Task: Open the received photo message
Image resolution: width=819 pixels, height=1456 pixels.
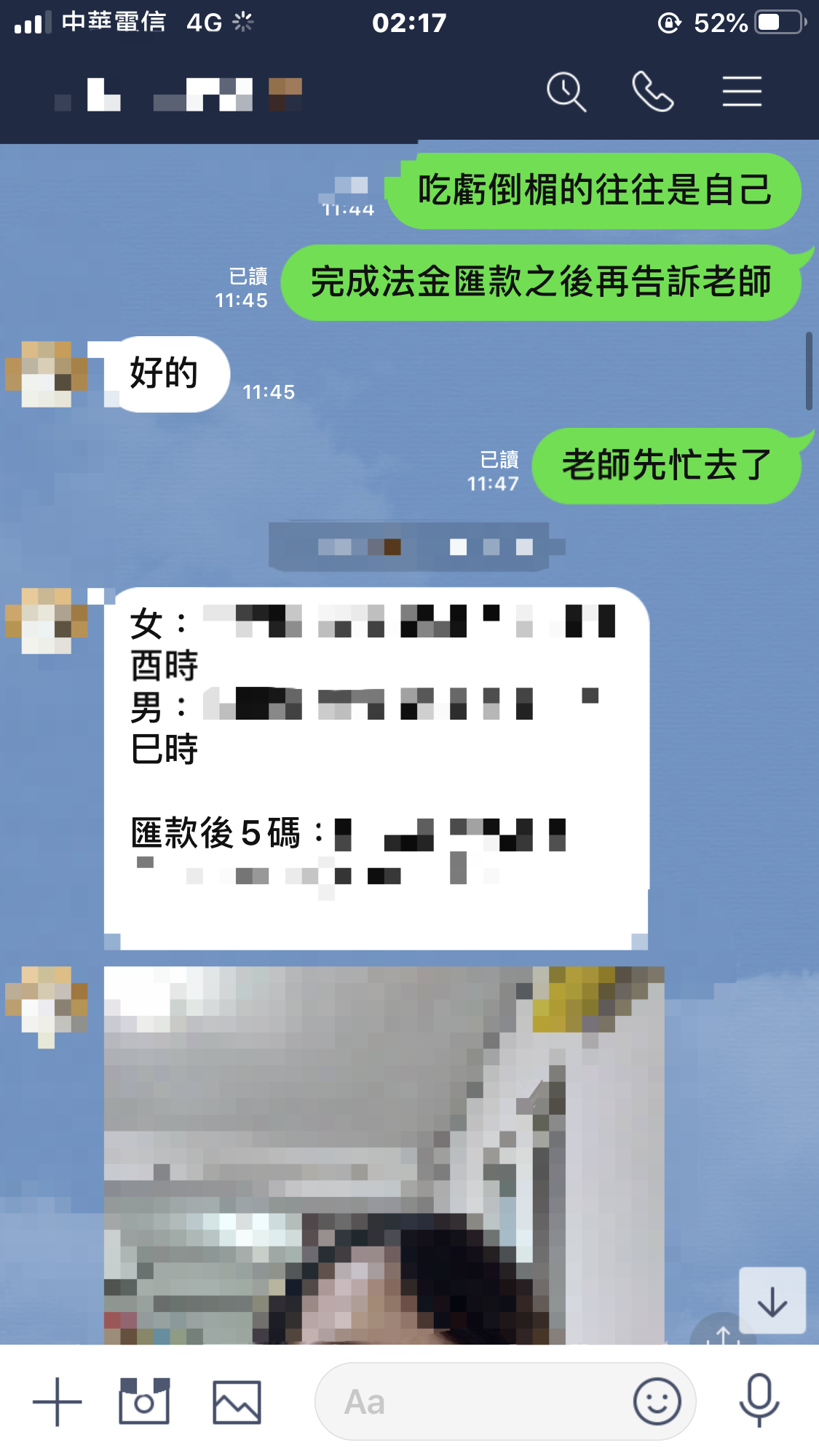Action: click(x=384, y=1155)
